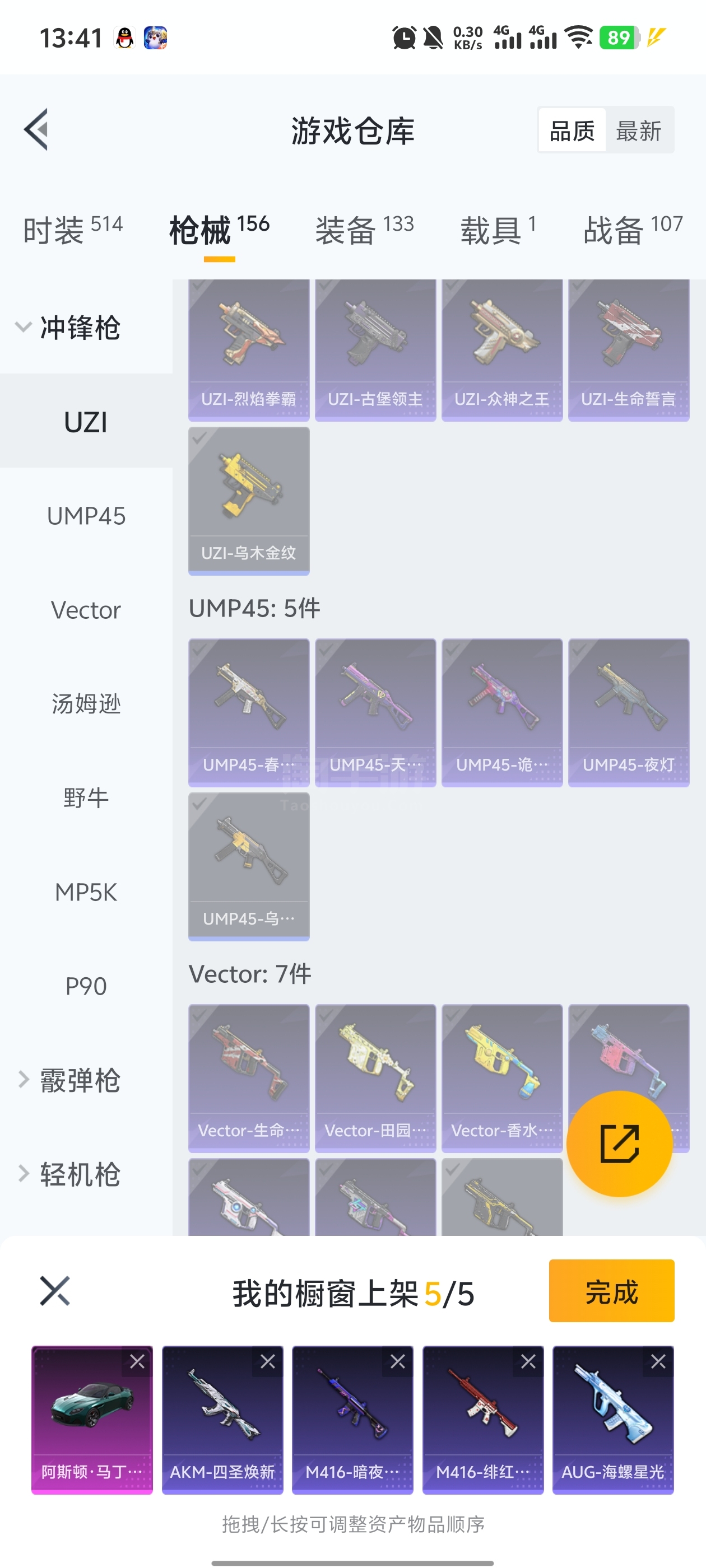
Task: Switch sorting to 最新
Action: point(638,130)
